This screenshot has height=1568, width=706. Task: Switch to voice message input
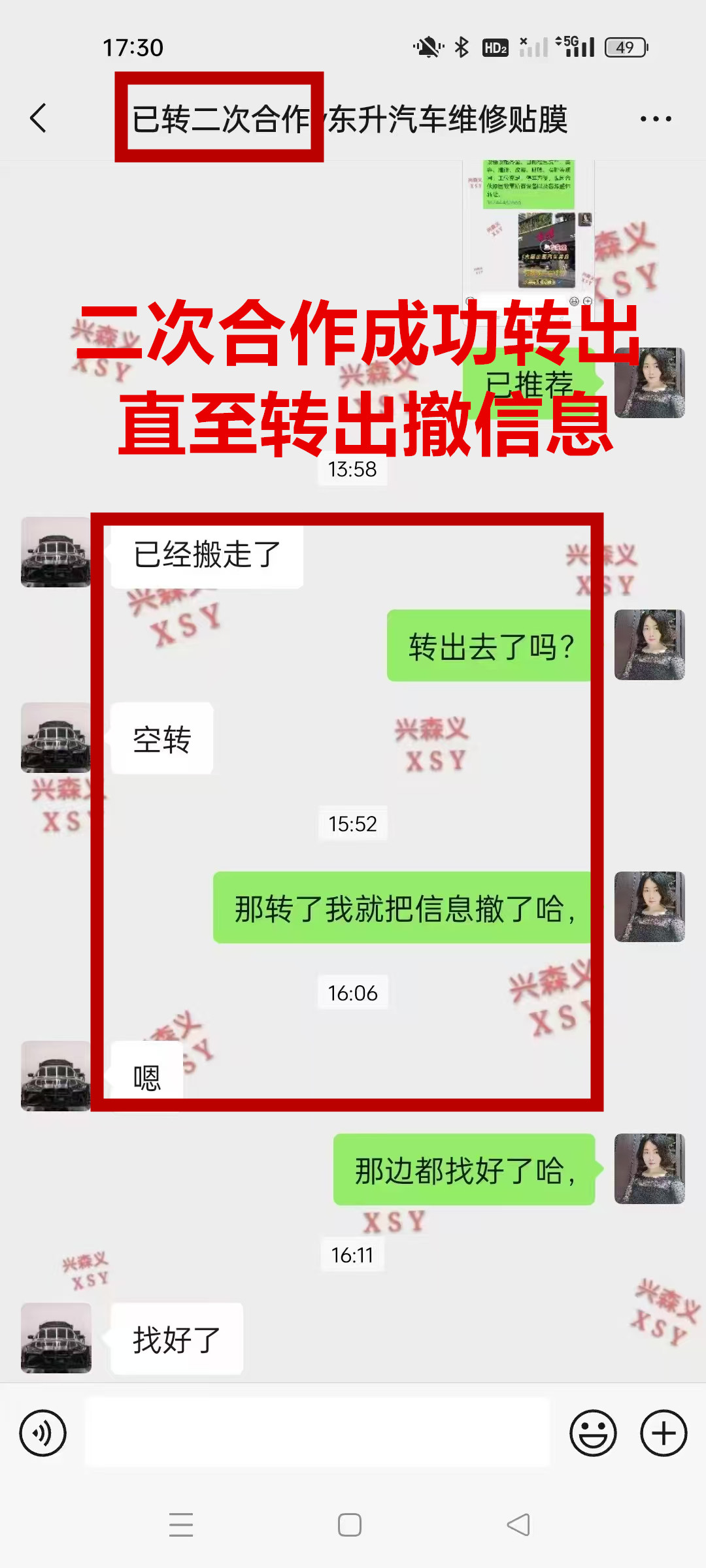click(43, 1433)
